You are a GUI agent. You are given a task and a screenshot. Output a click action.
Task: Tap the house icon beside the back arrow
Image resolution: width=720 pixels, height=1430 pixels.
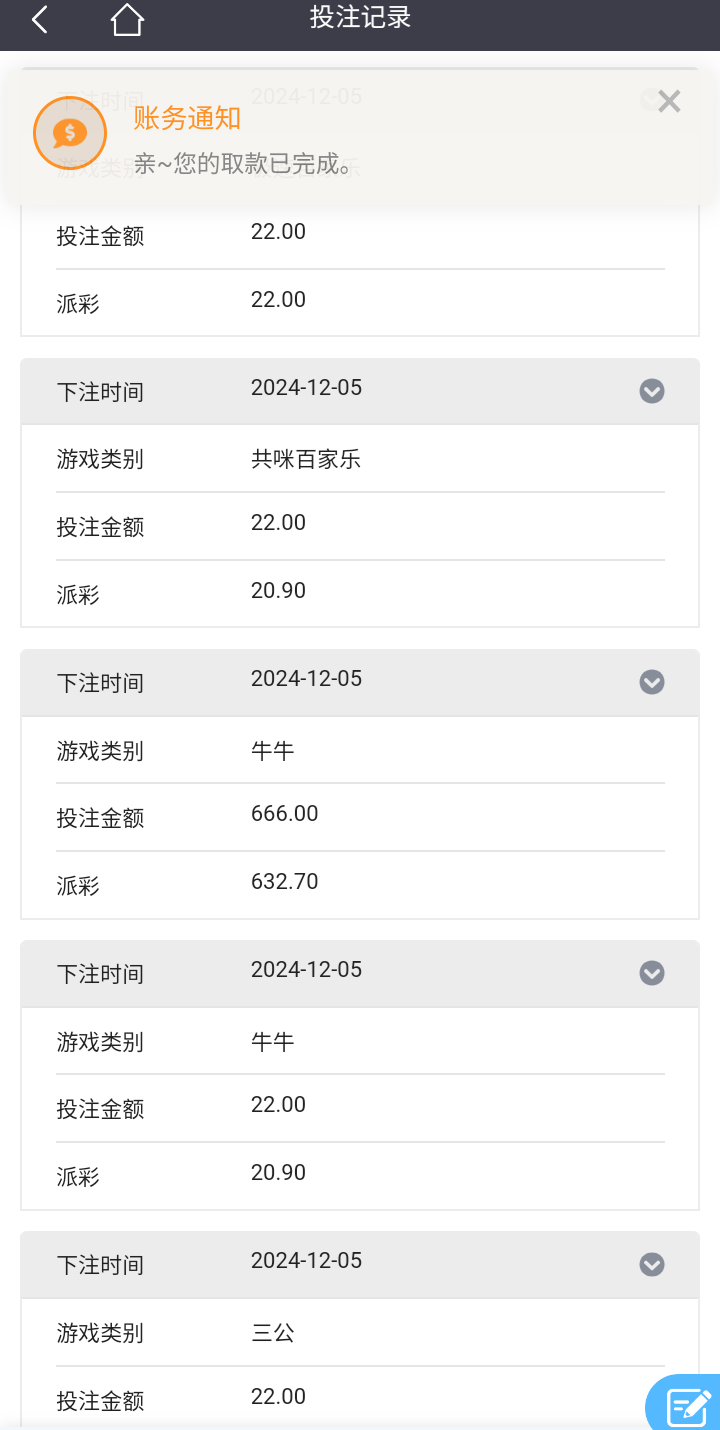pos(126,19)
